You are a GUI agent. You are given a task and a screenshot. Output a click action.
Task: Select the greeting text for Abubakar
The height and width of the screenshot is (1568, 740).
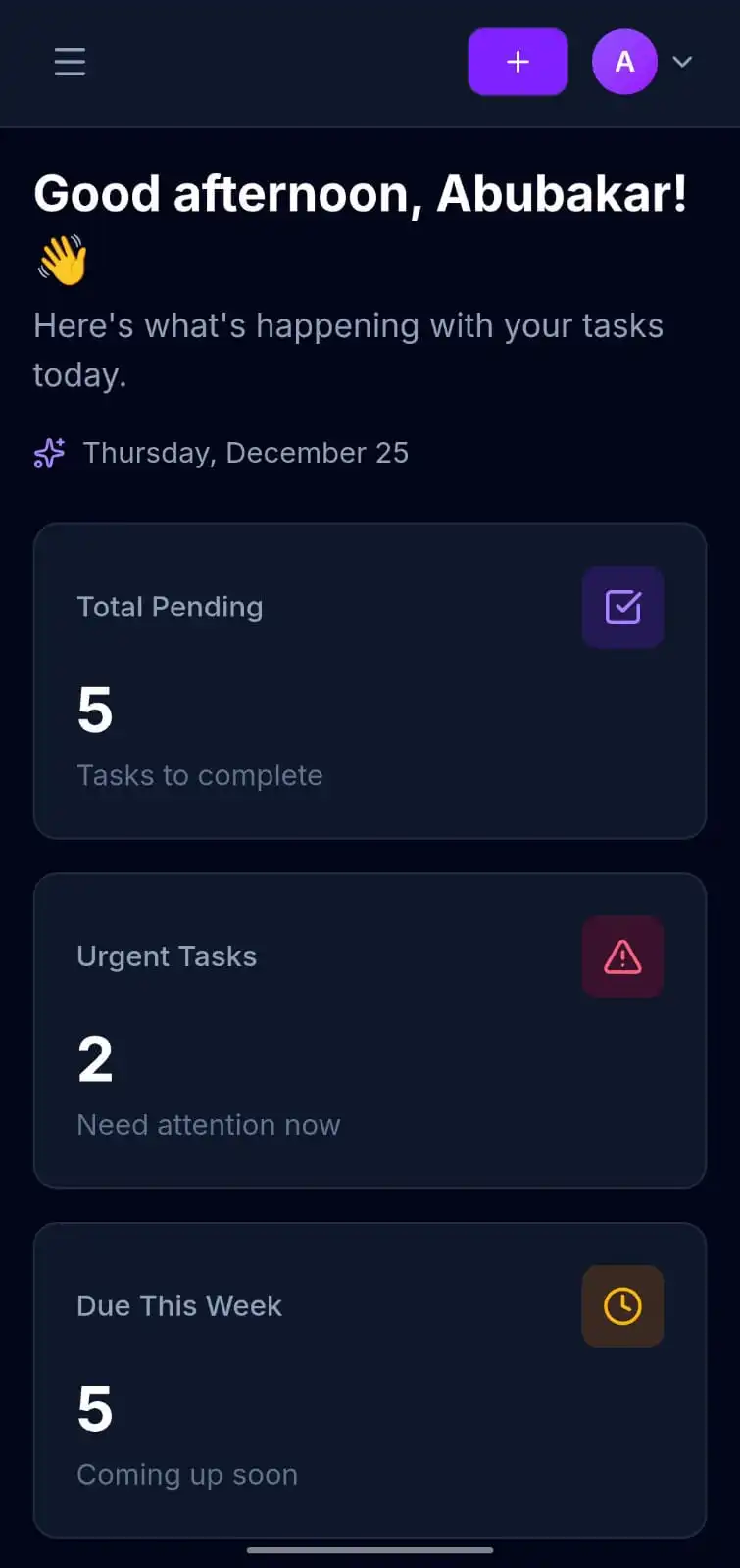(x=361, y=193)
